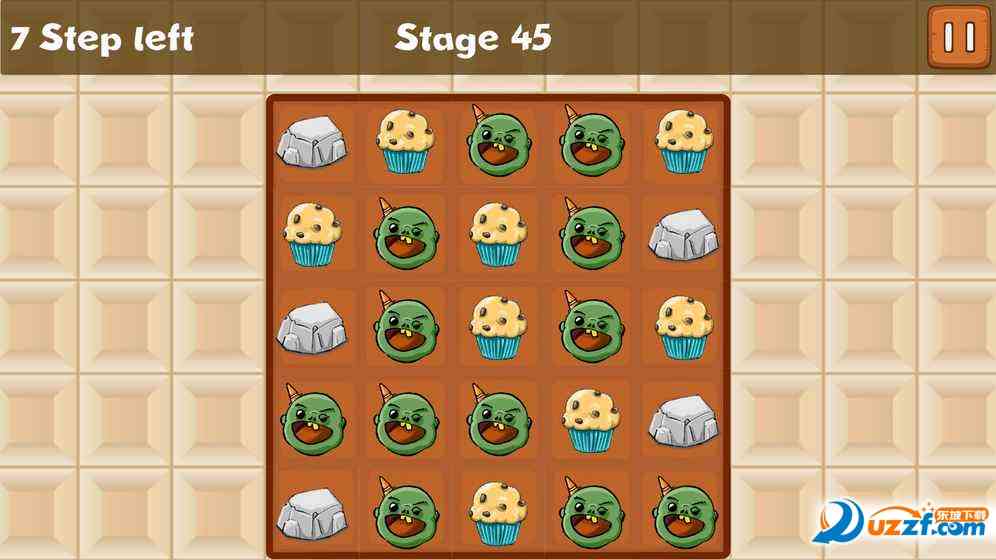Pause the game
Screen dimensions: 996x560
pos(957,37)
